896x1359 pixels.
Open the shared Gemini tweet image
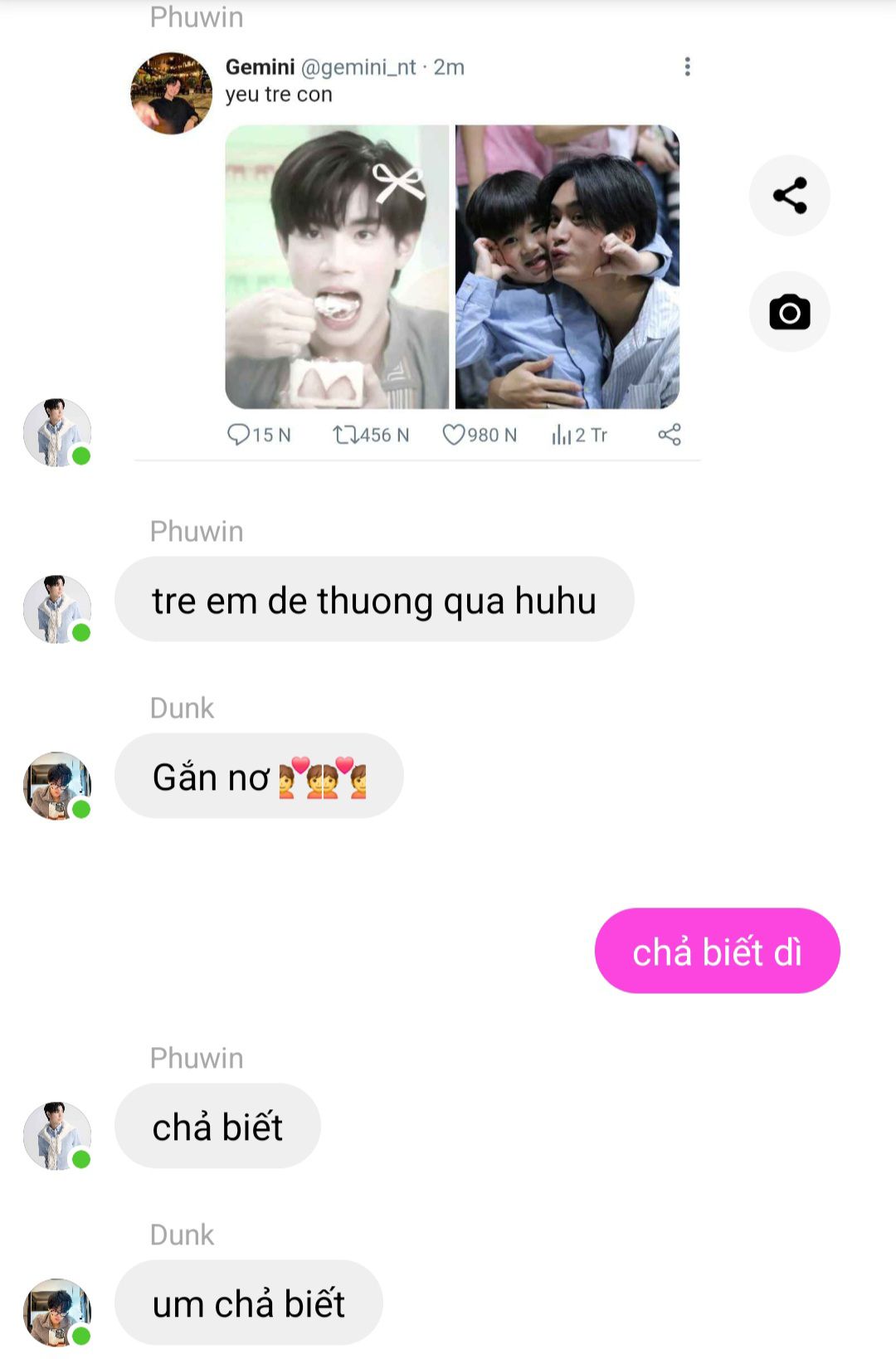452,266
